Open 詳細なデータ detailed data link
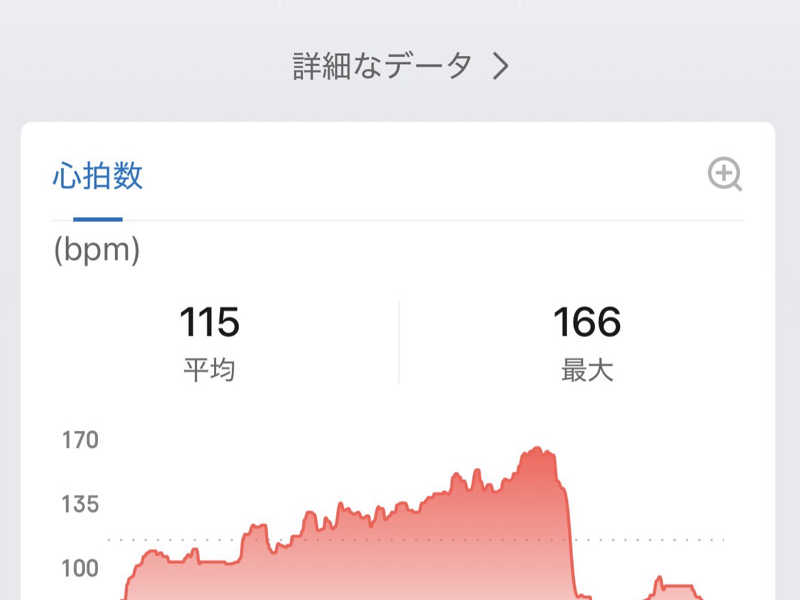Screen dimensions: 800x600 [400, 66]
